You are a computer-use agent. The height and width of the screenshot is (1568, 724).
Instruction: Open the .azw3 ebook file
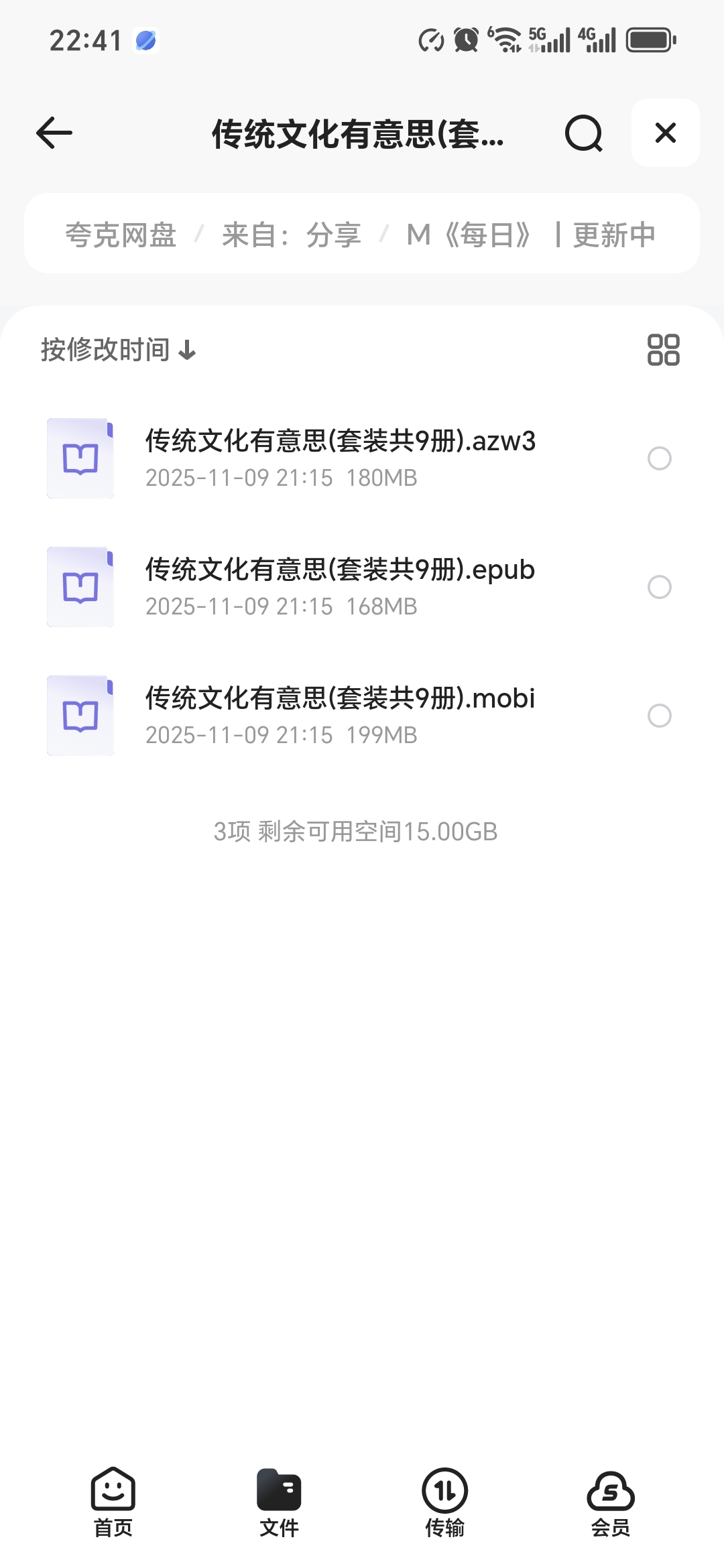tap(340, 458)
